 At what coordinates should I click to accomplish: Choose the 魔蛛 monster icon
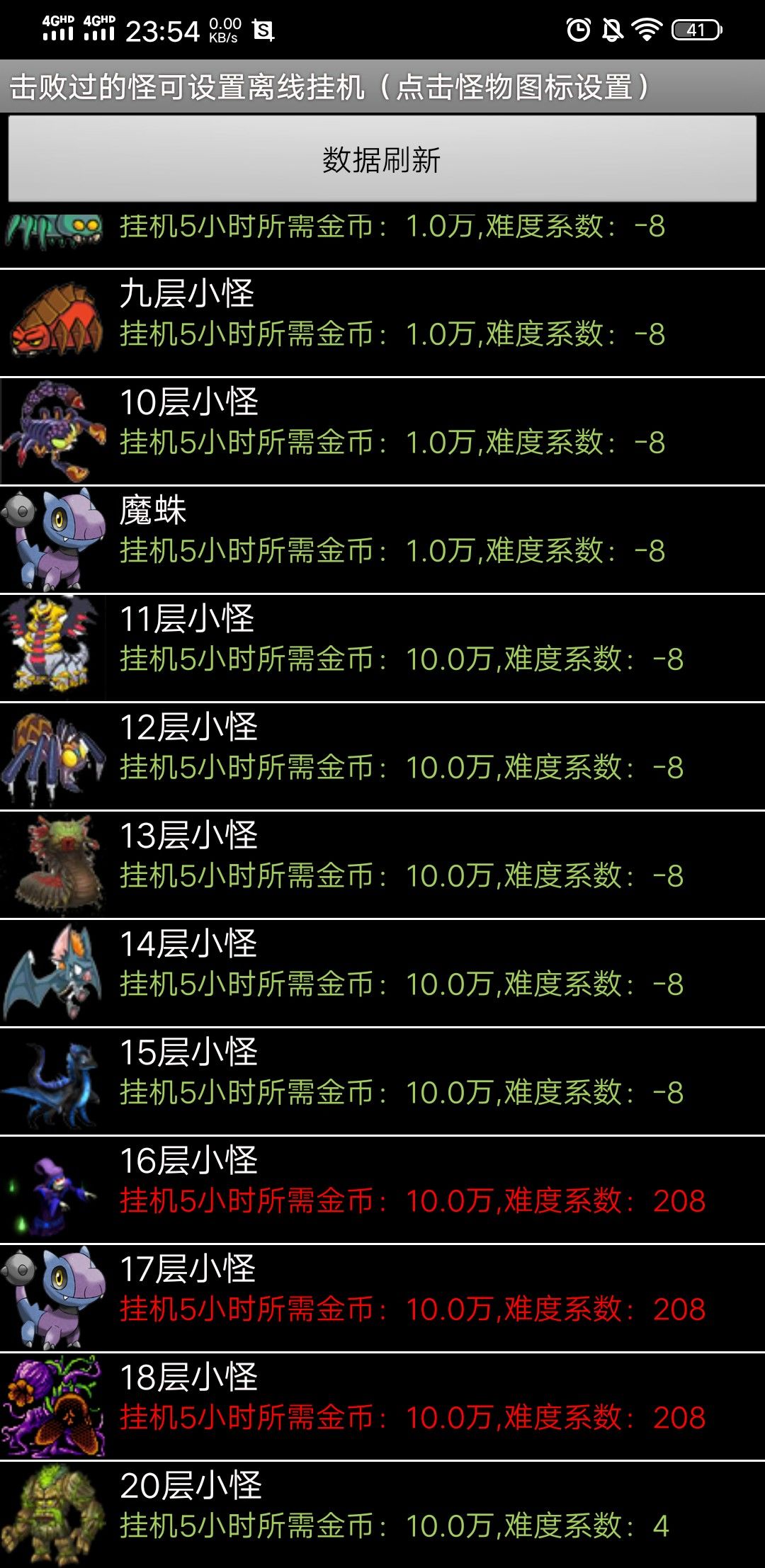point(54,540)
